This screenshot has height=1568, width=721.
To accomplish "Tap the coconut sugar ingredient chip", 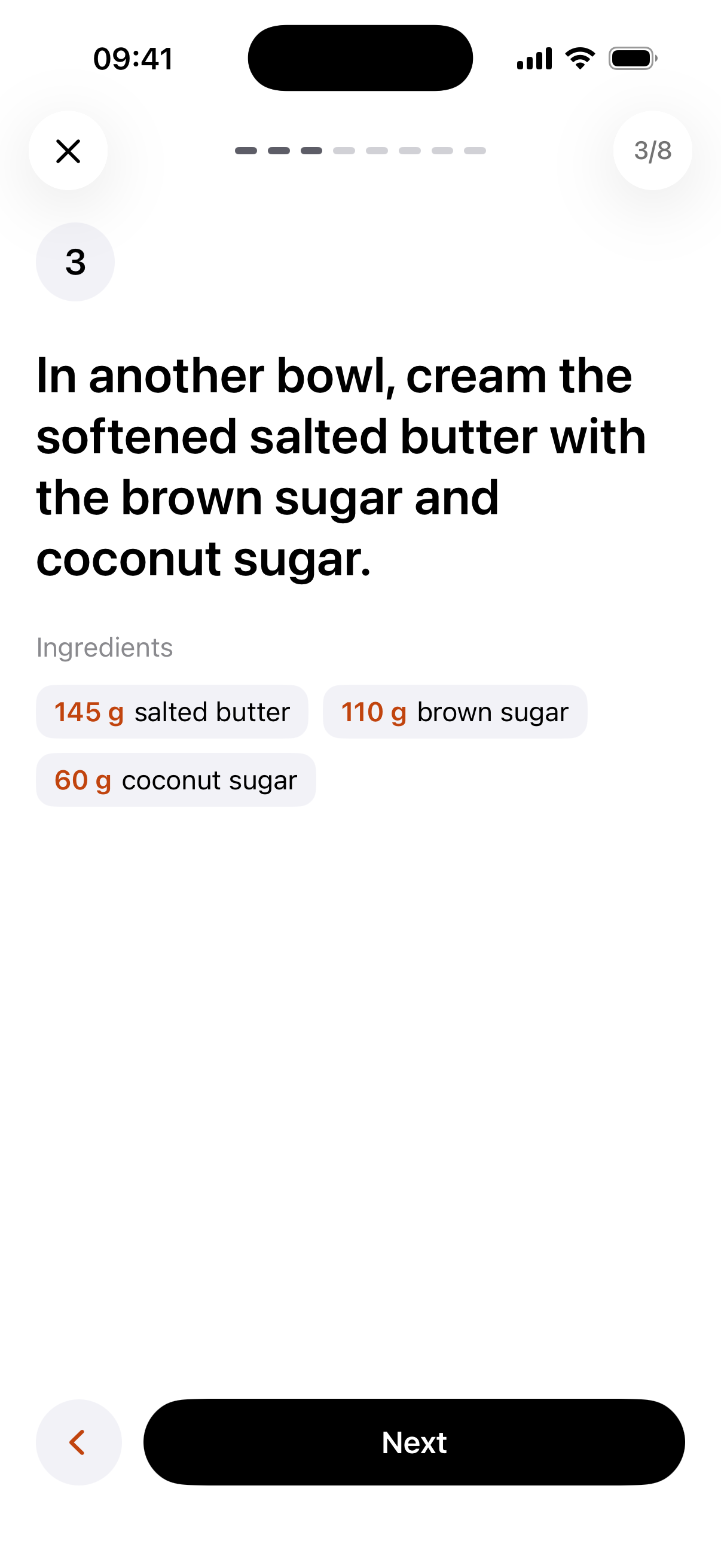I will pos(175,780).
